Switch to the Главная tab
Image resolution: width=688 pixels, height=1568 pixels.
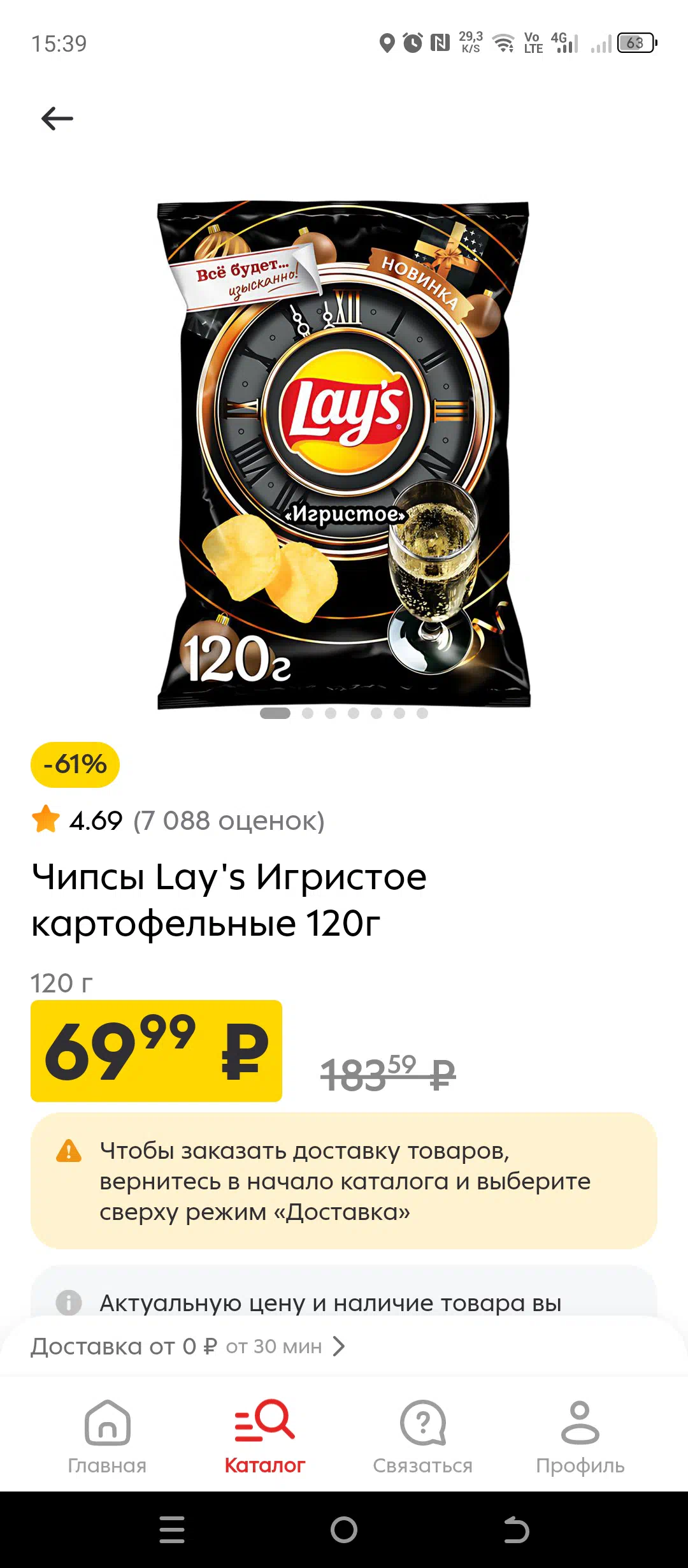point(107,1437)
